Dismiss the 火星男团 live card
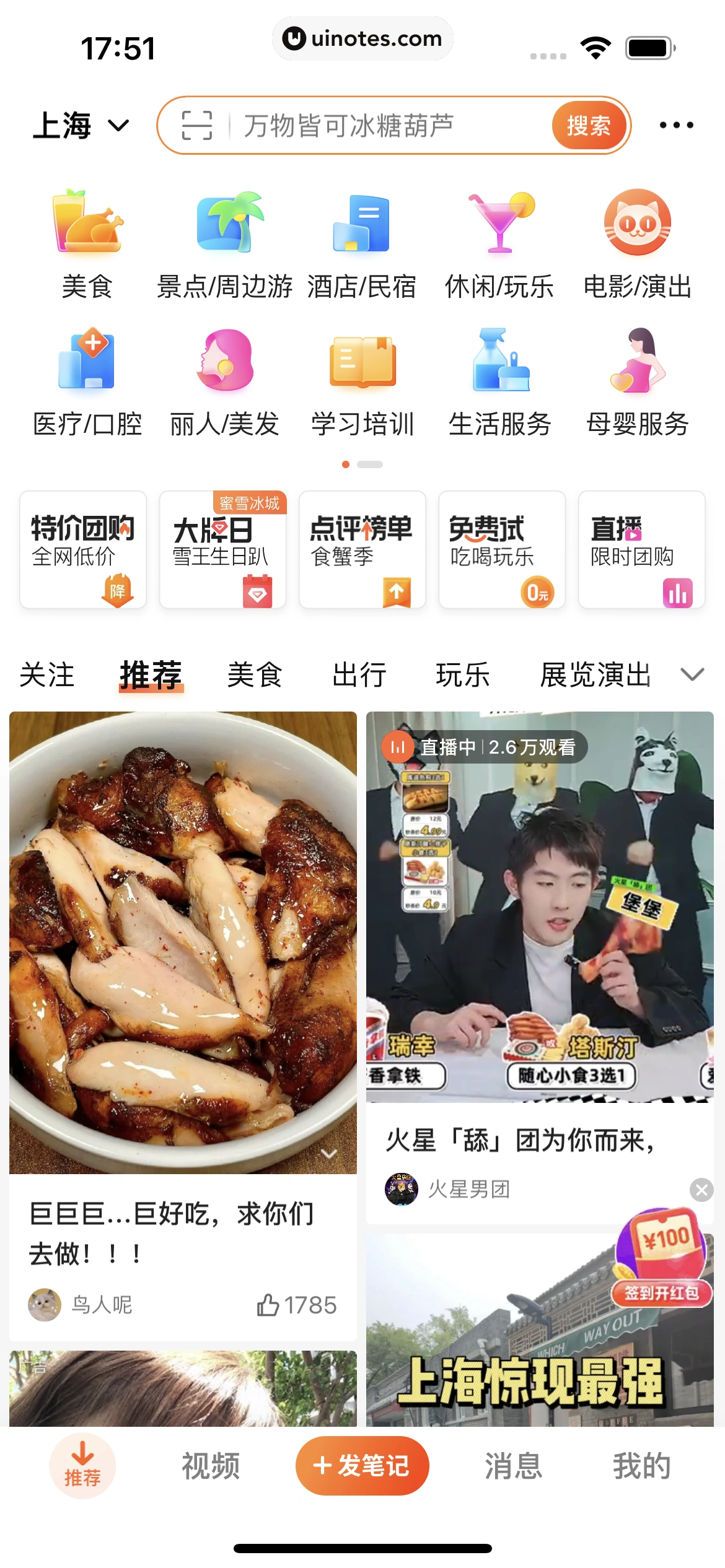The width and height of the screenshot is (725, 1568). [x=701, y=1189]
